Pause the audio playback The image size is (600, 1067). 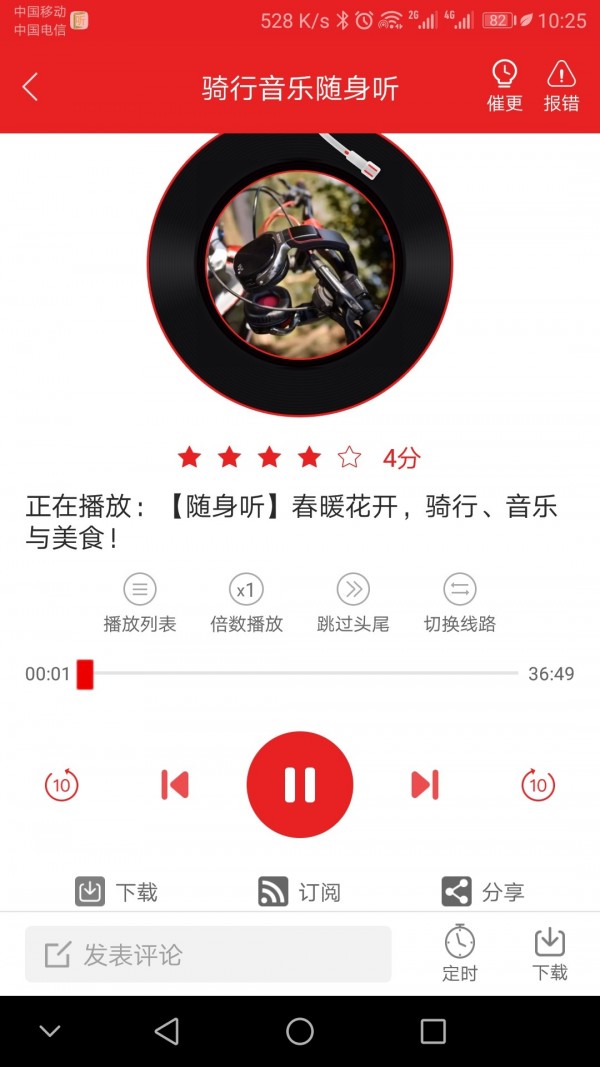click(300, 785)
